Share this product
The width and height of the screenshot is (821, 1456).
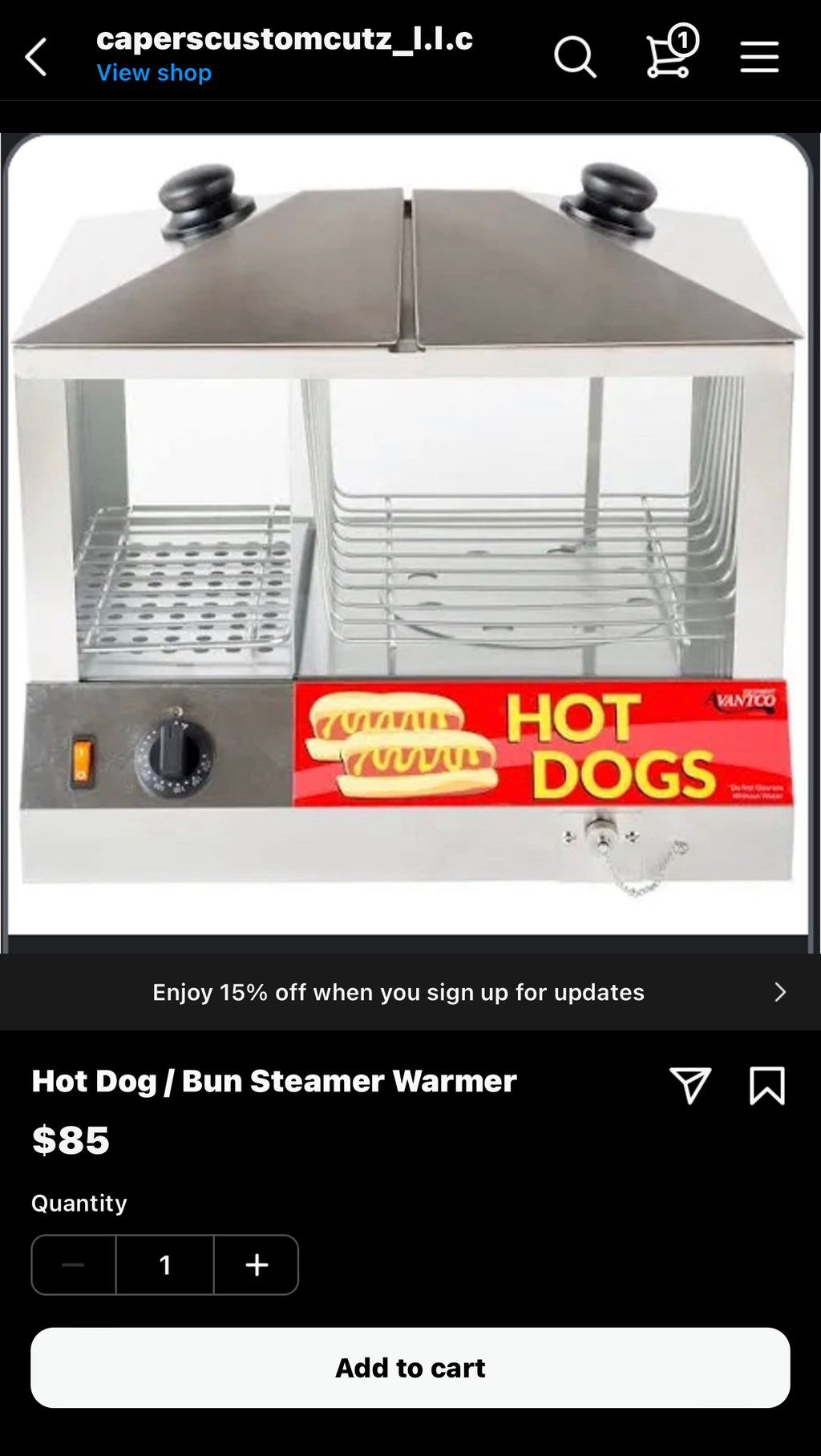click(x=690, y=1086)
